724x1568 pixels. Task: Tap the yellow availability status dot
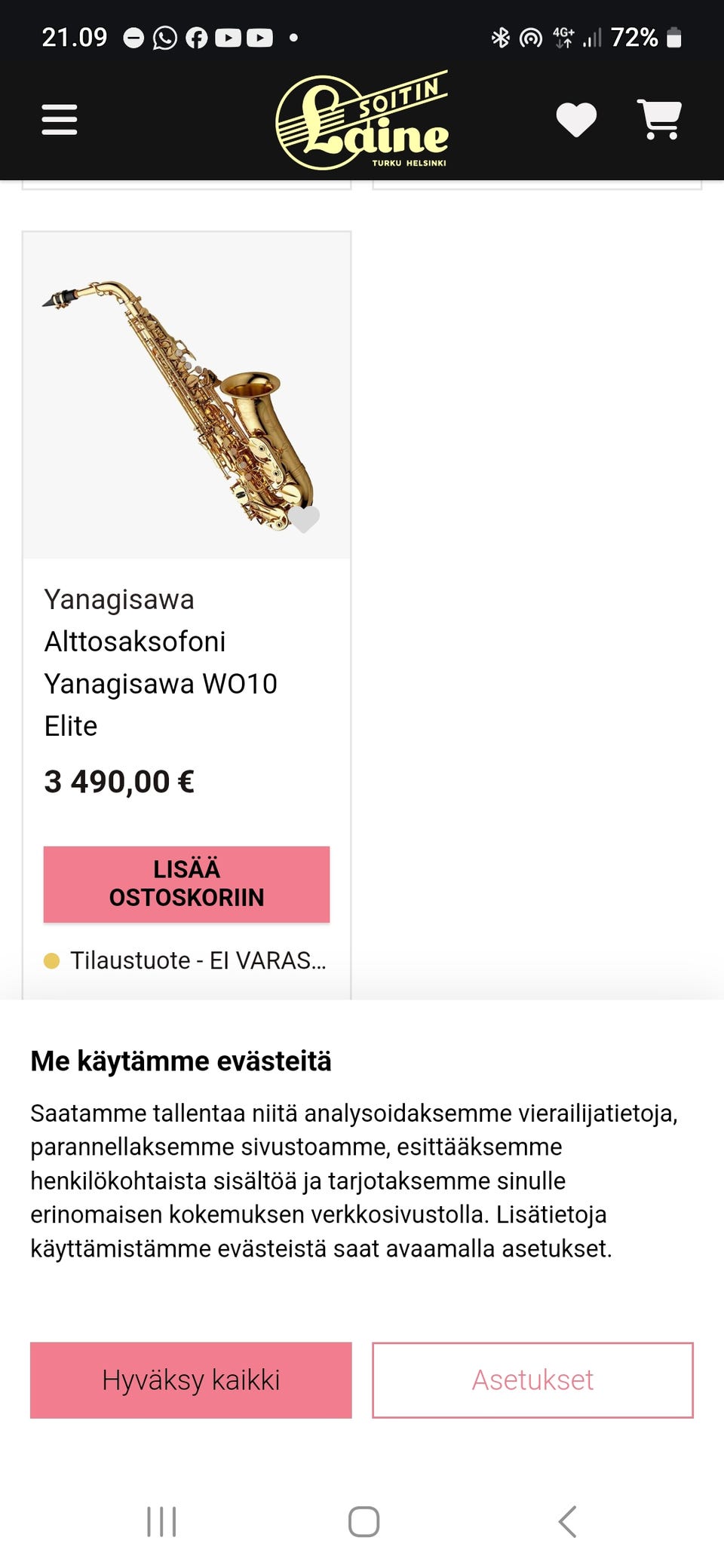[51, 960]
